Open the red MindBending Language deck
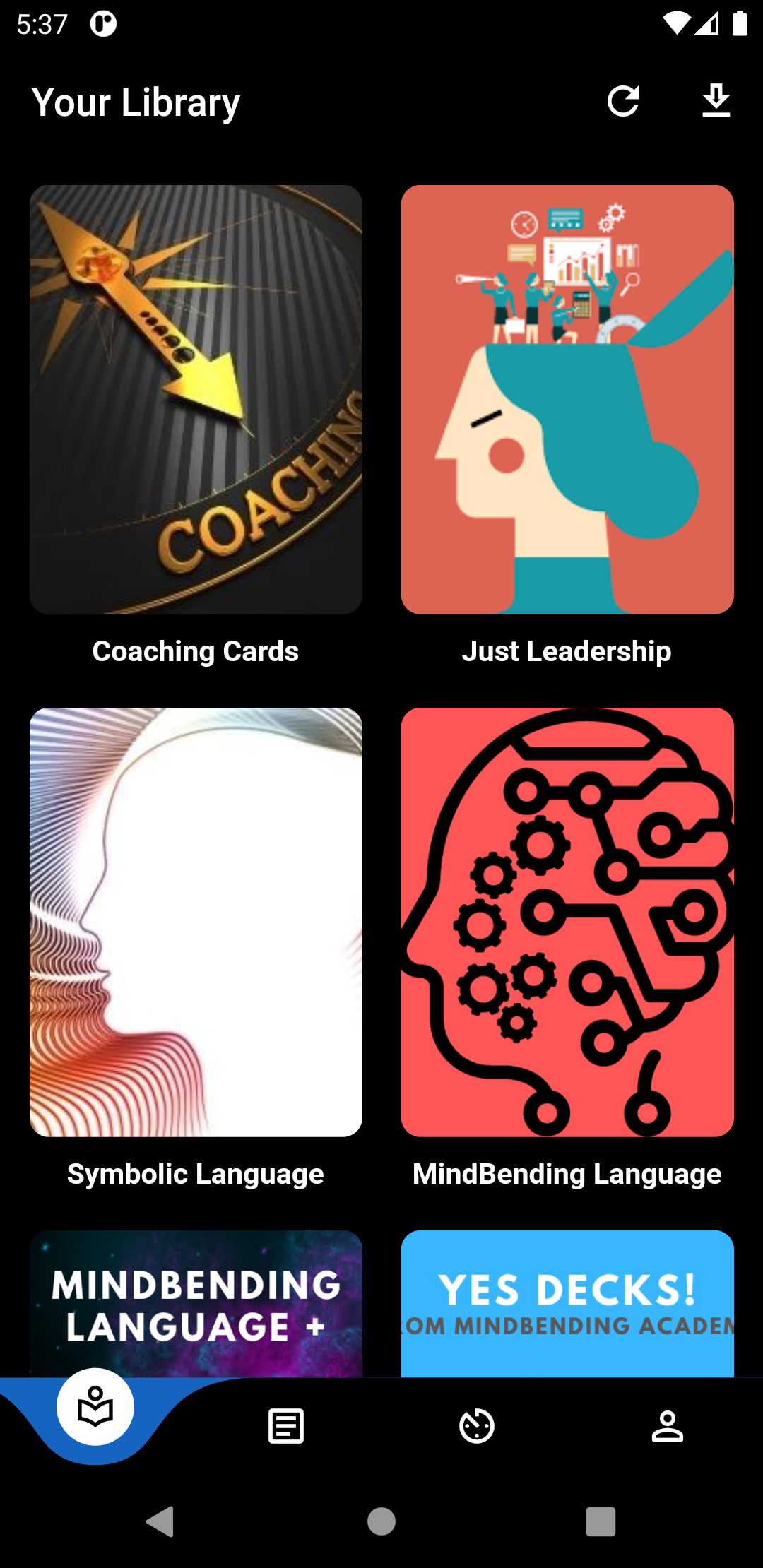This screenshot has height=1568, width=763. click(x=567, y=922)
